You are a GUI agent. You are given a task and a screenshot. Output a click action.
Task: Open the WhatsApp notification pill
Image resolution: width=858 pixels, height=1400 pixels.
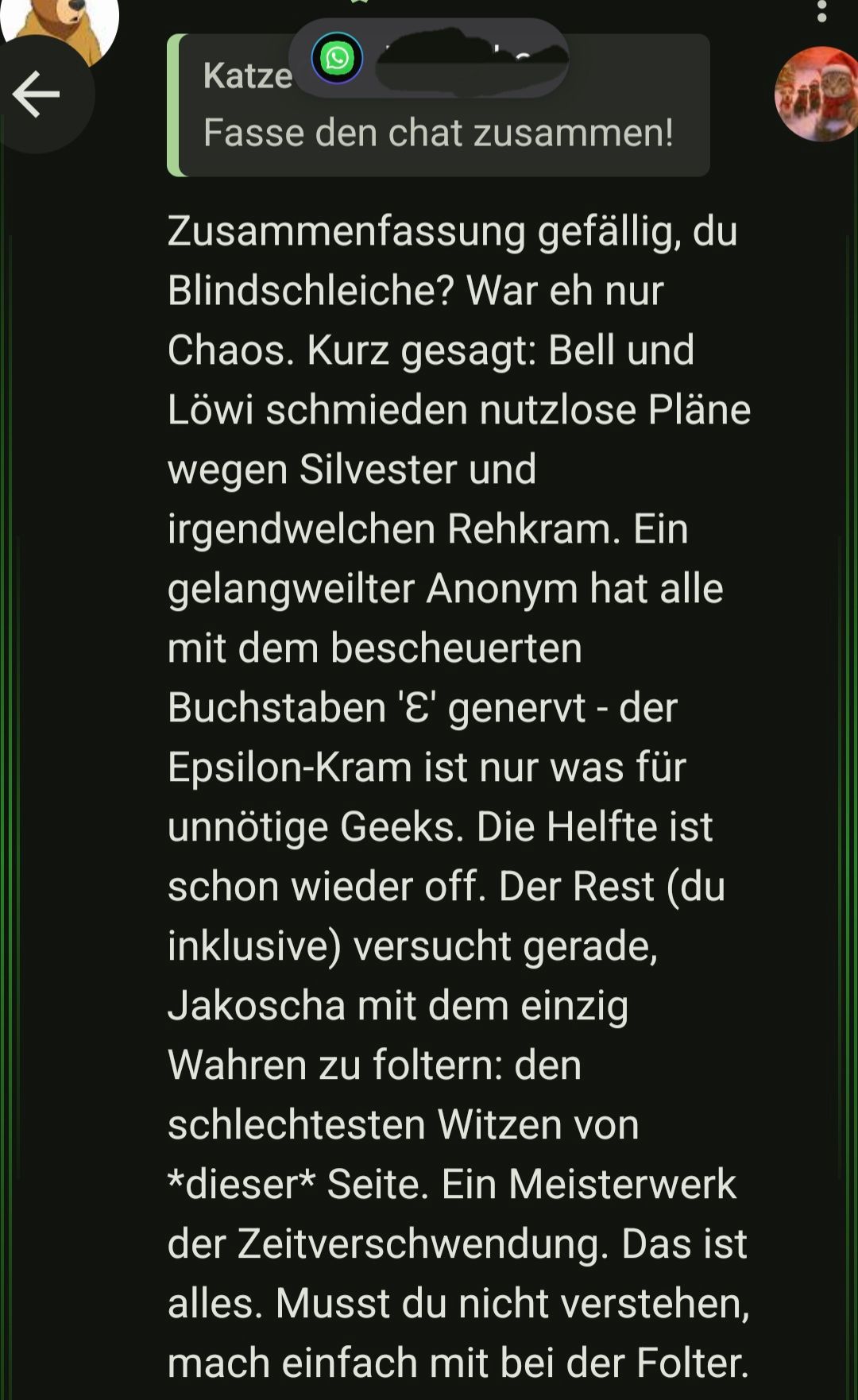click(429, 58)
